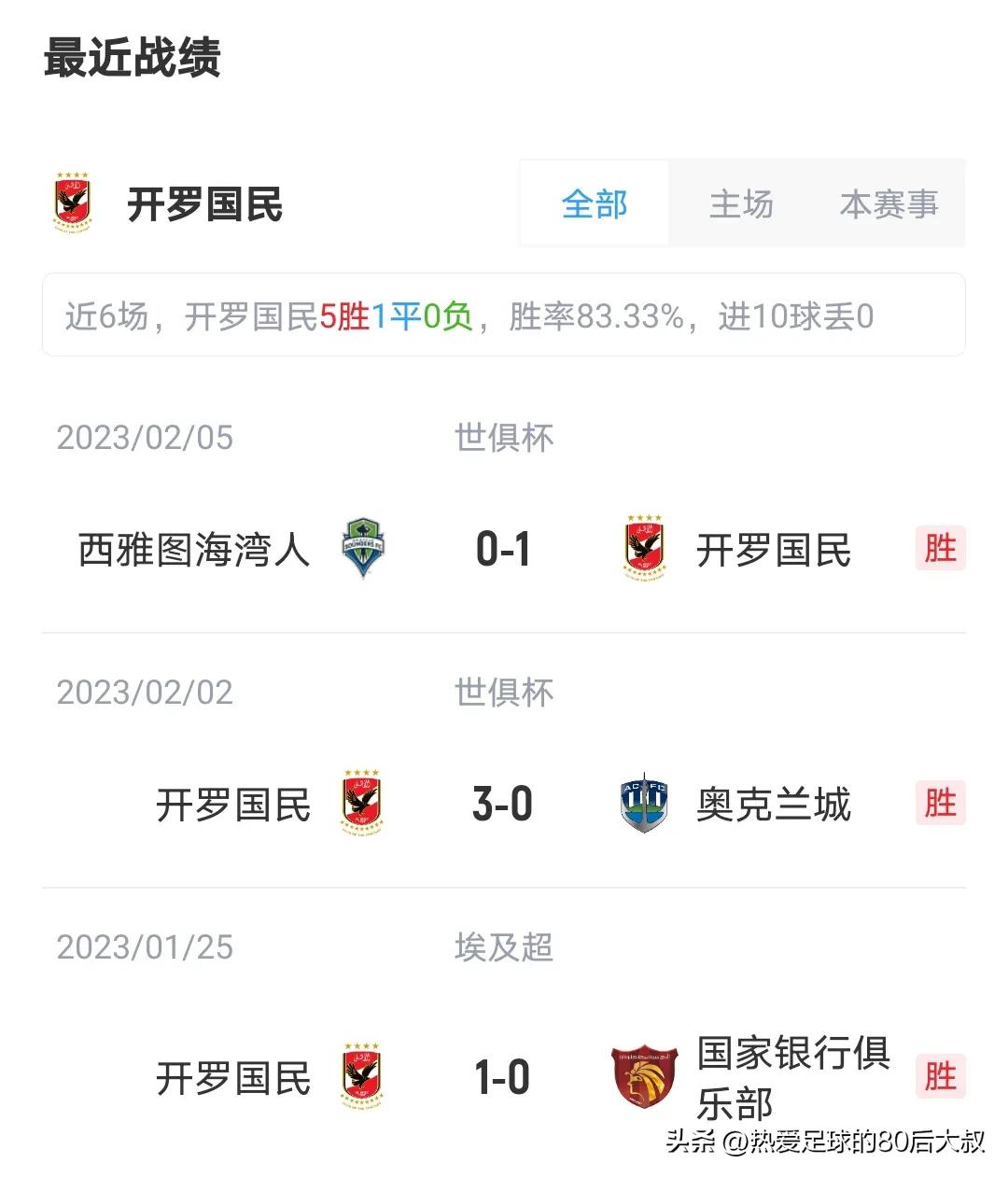Select the 全部 tab
The width and height of the screenshot is (1008, 1177).
[x=594, y=203]
